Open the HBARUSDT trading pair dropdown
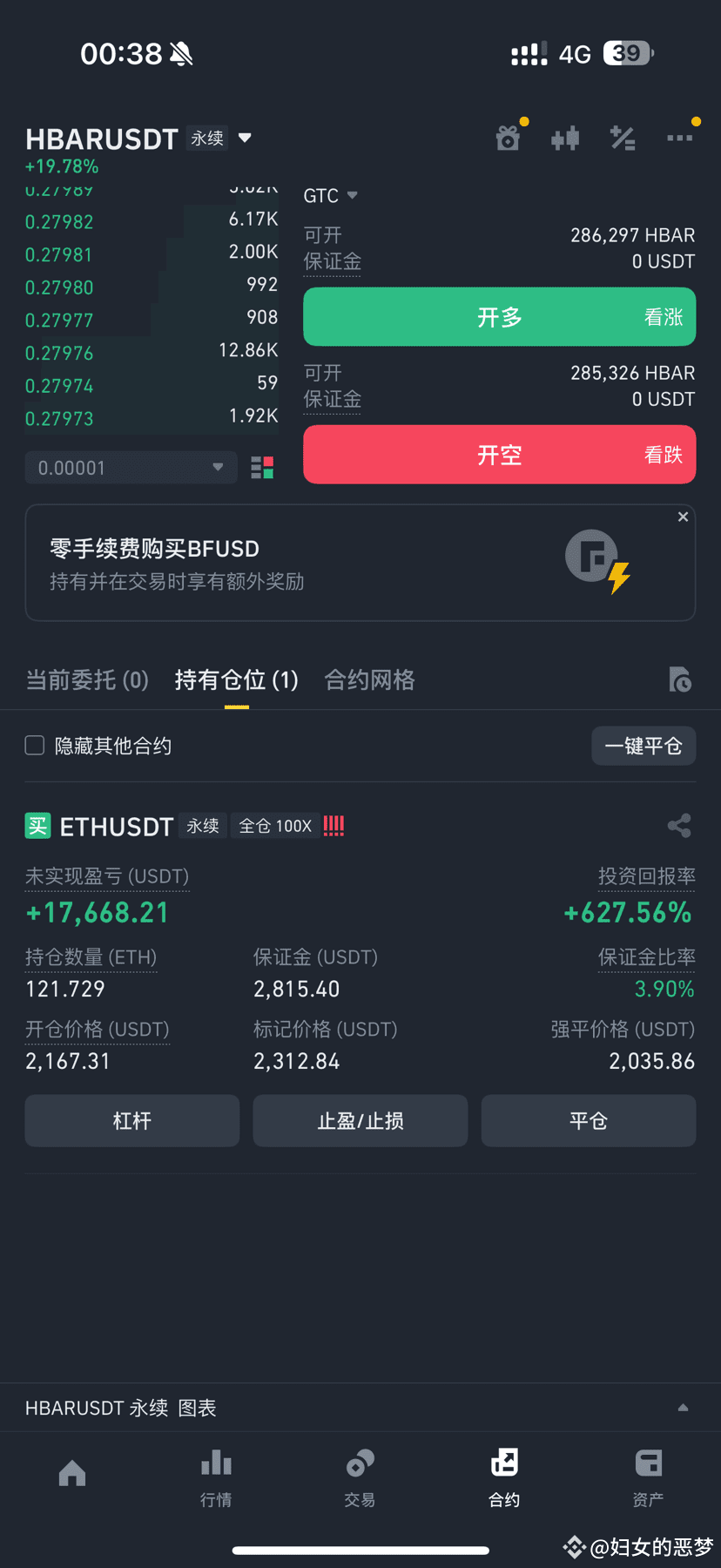Image resolution: width=721 pixels, height=1568 pixels. 245,138
